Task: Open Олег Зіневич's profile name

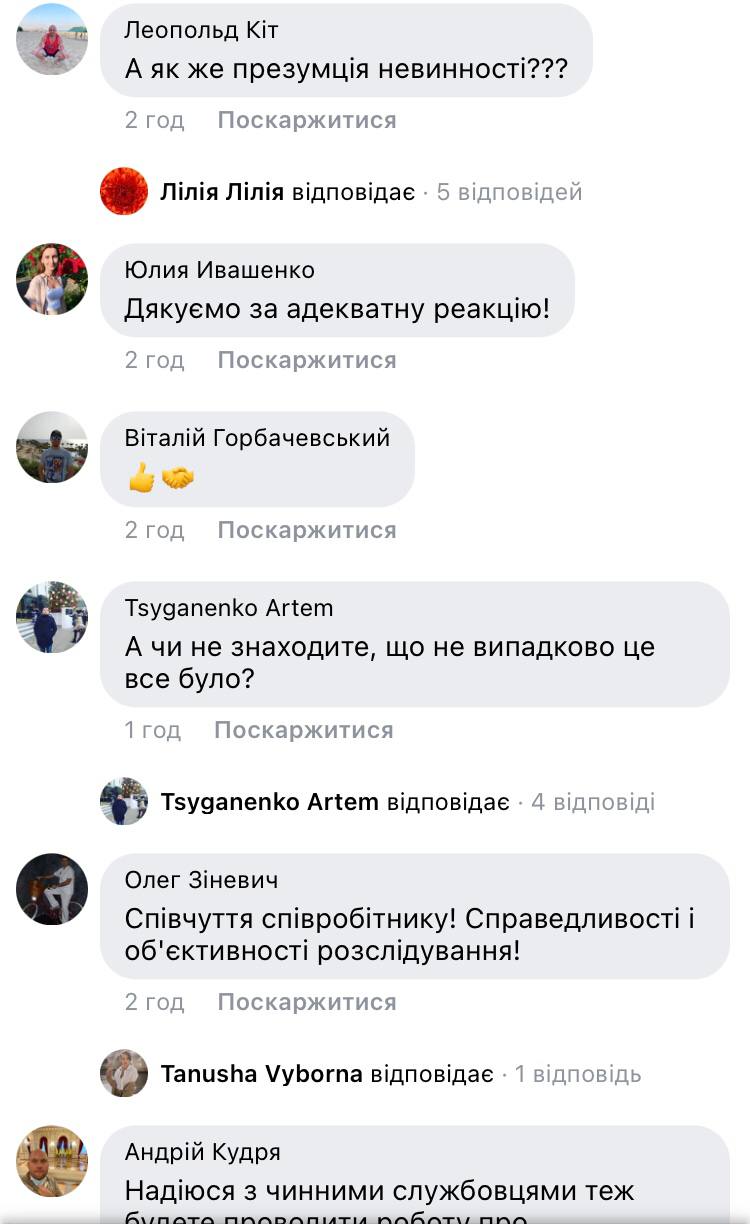Action: pyautogui.click(x=201, y=880)
